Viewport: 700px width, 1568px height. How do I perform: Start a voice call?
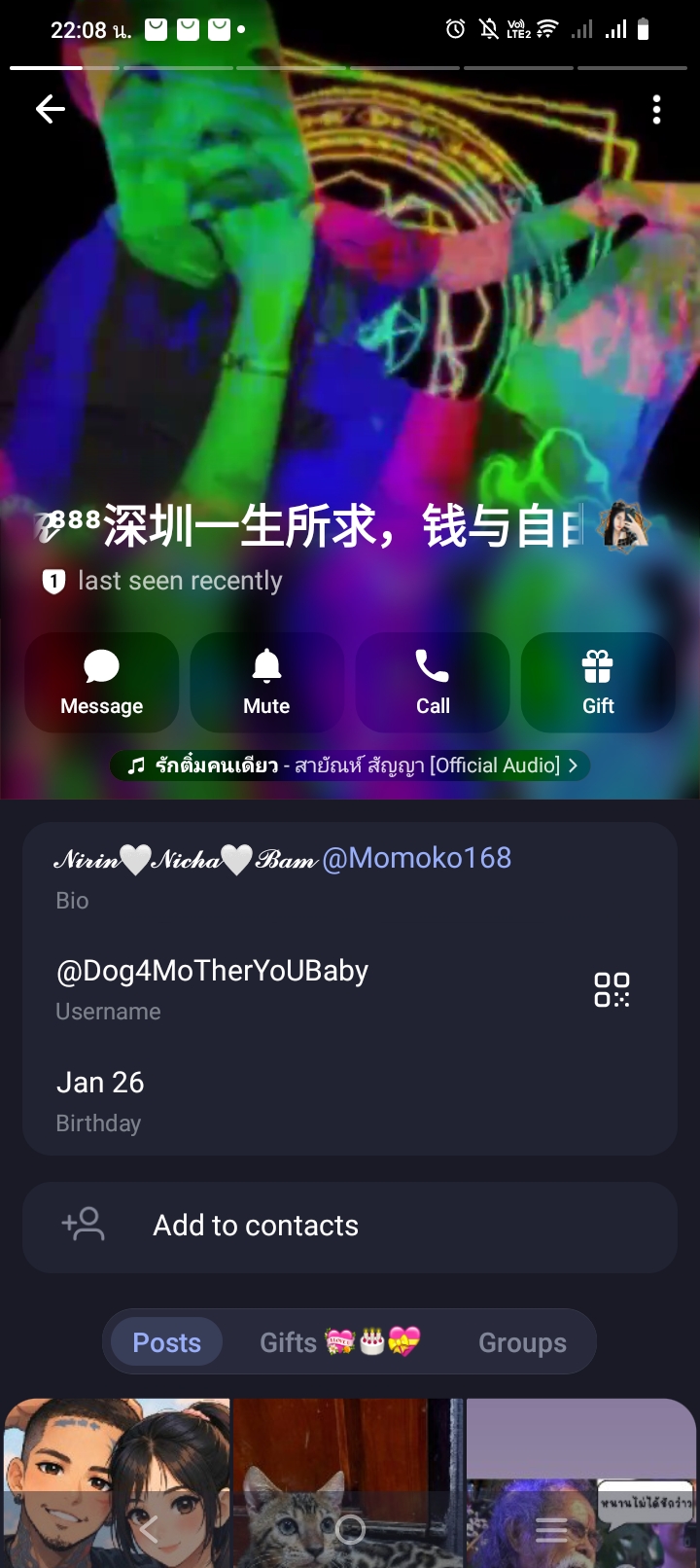point(433,682)
